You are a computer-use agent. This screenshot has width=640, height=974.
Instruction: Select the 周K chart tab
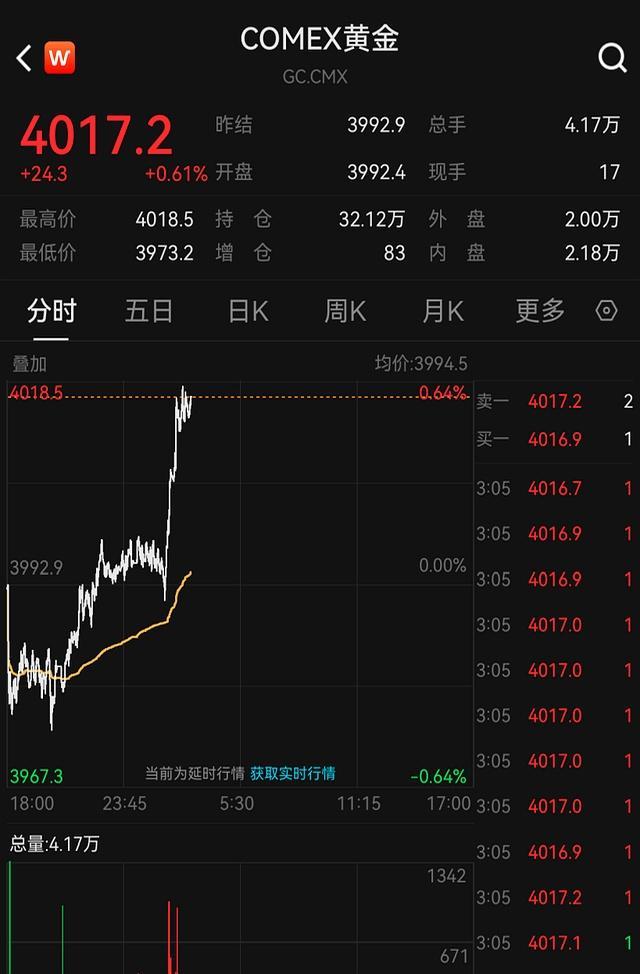pos(345,311)
